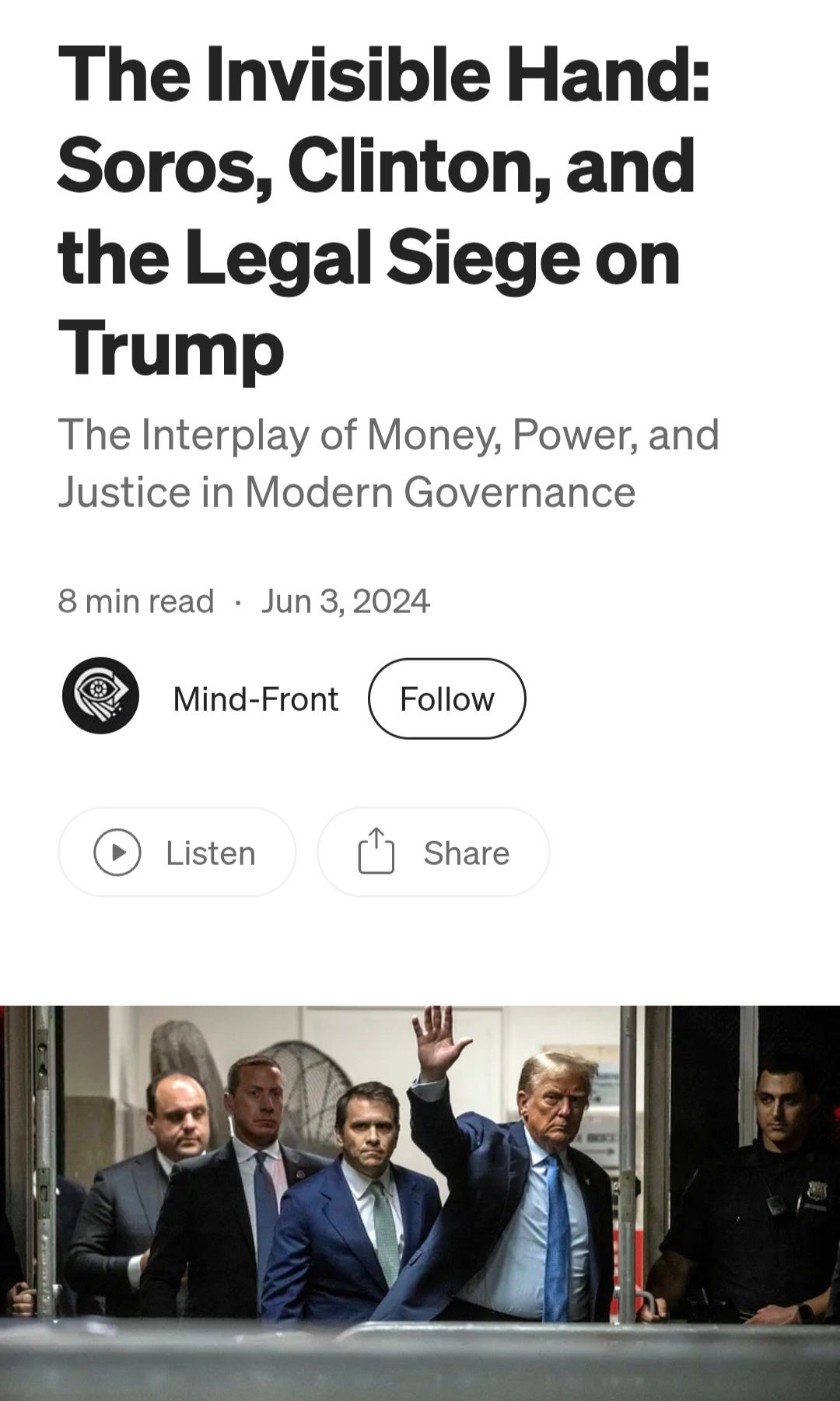The width and height of the screenshot is (840, 1401).
Task: Open the Mind-Front author name link
Action: coord(255,699)
